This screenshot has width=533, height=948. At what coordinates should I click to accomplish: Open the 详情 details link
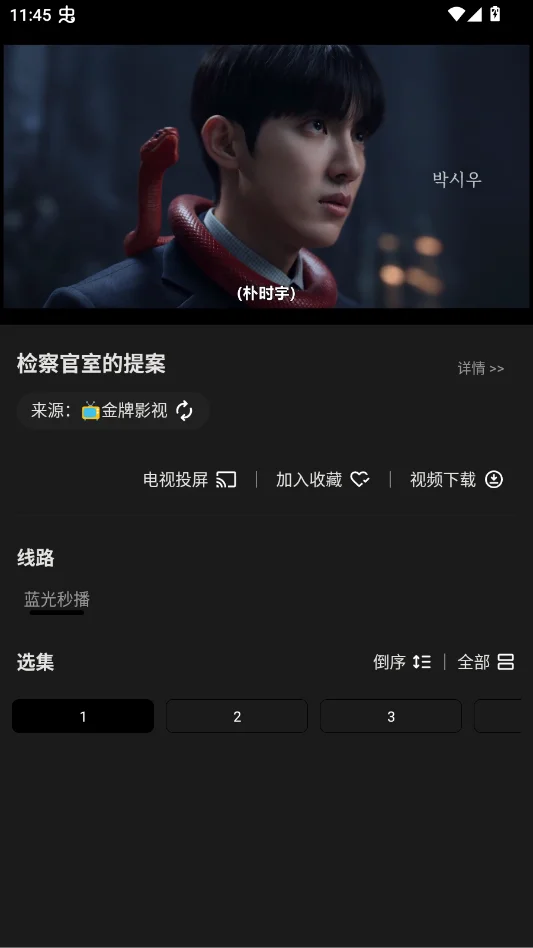point(480,368)
